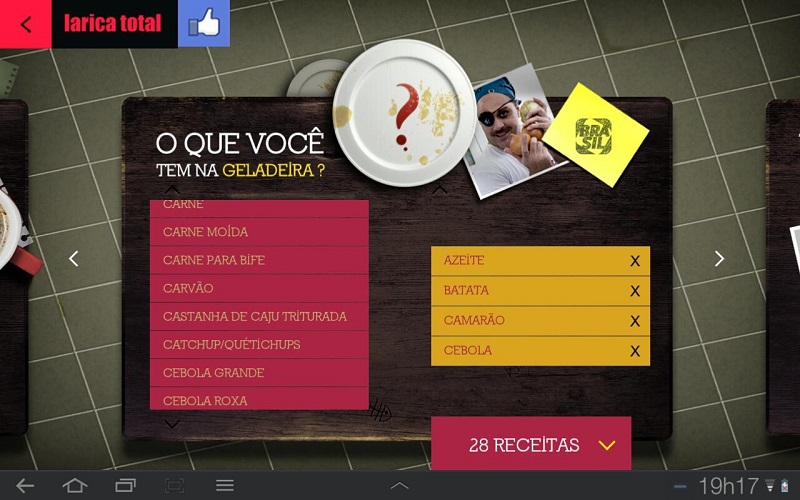800x500 pixels.
Task: Remove Cebola from the selected list
Action: coord(634,351)
